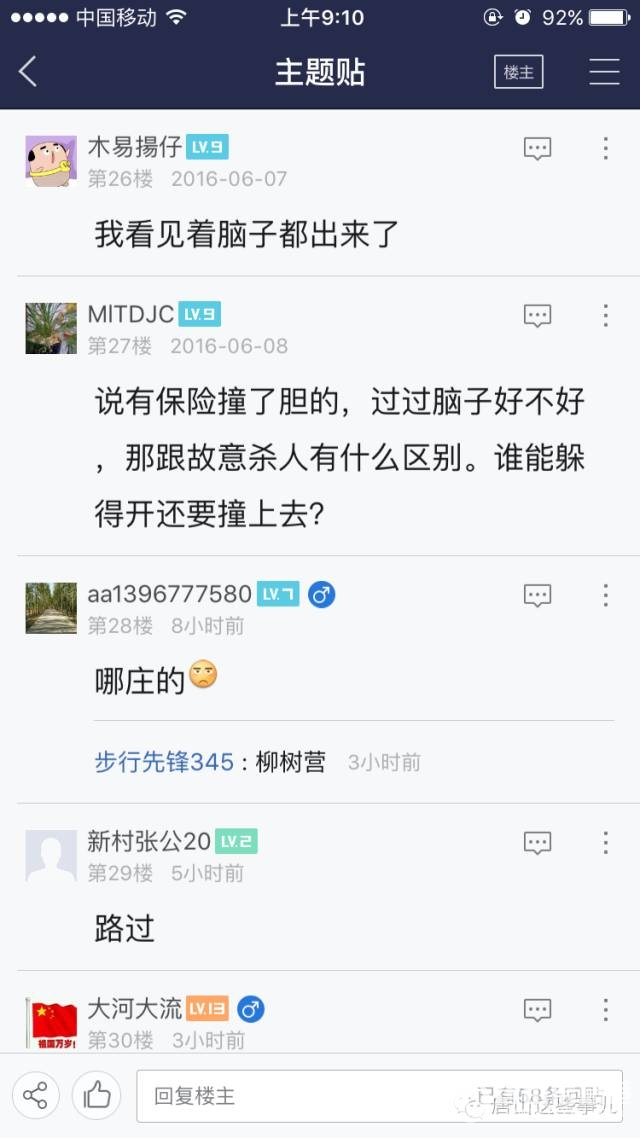Screen dimensions: 640x1138
Task: Reply to MITDJC's comment
Action: 537,316
